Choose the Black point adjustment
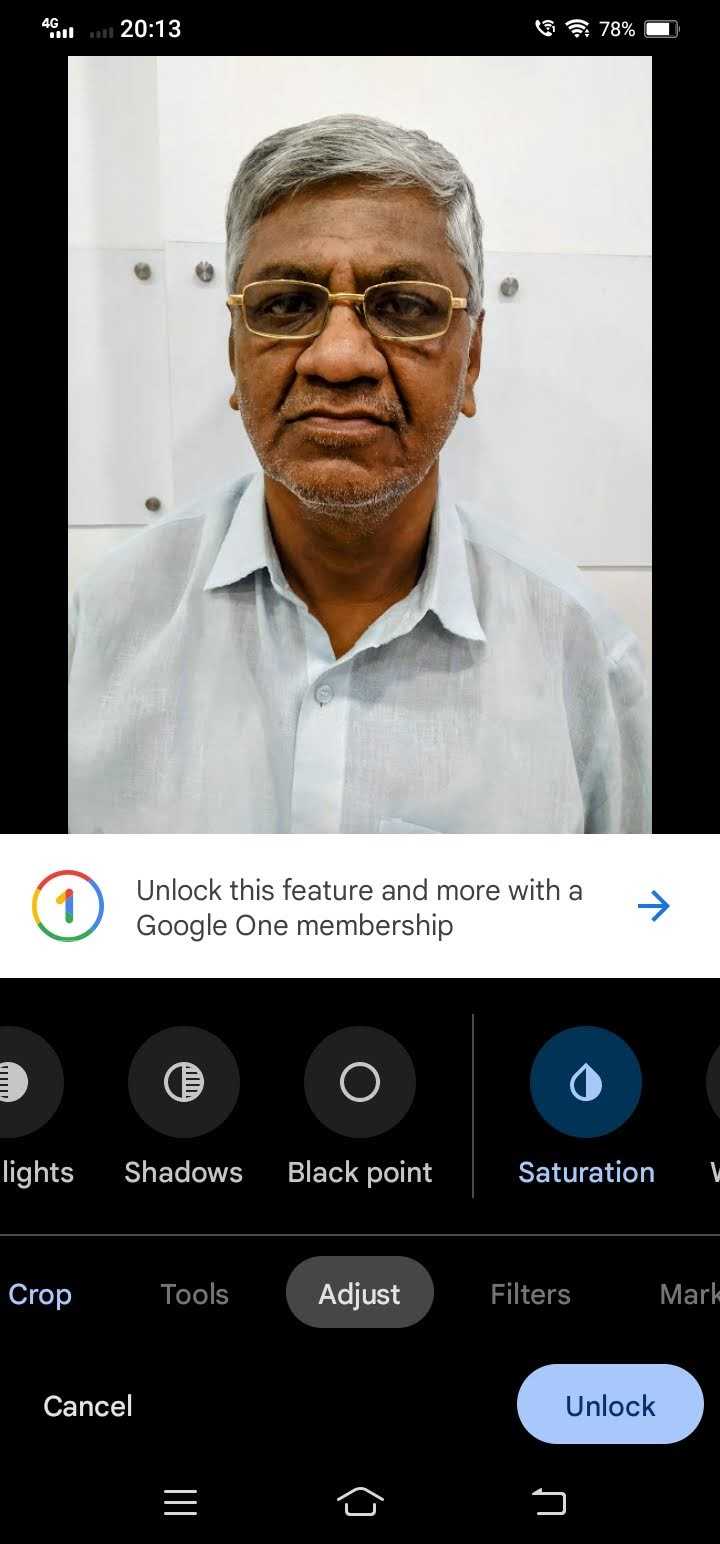 click(x=360, y=1082)
